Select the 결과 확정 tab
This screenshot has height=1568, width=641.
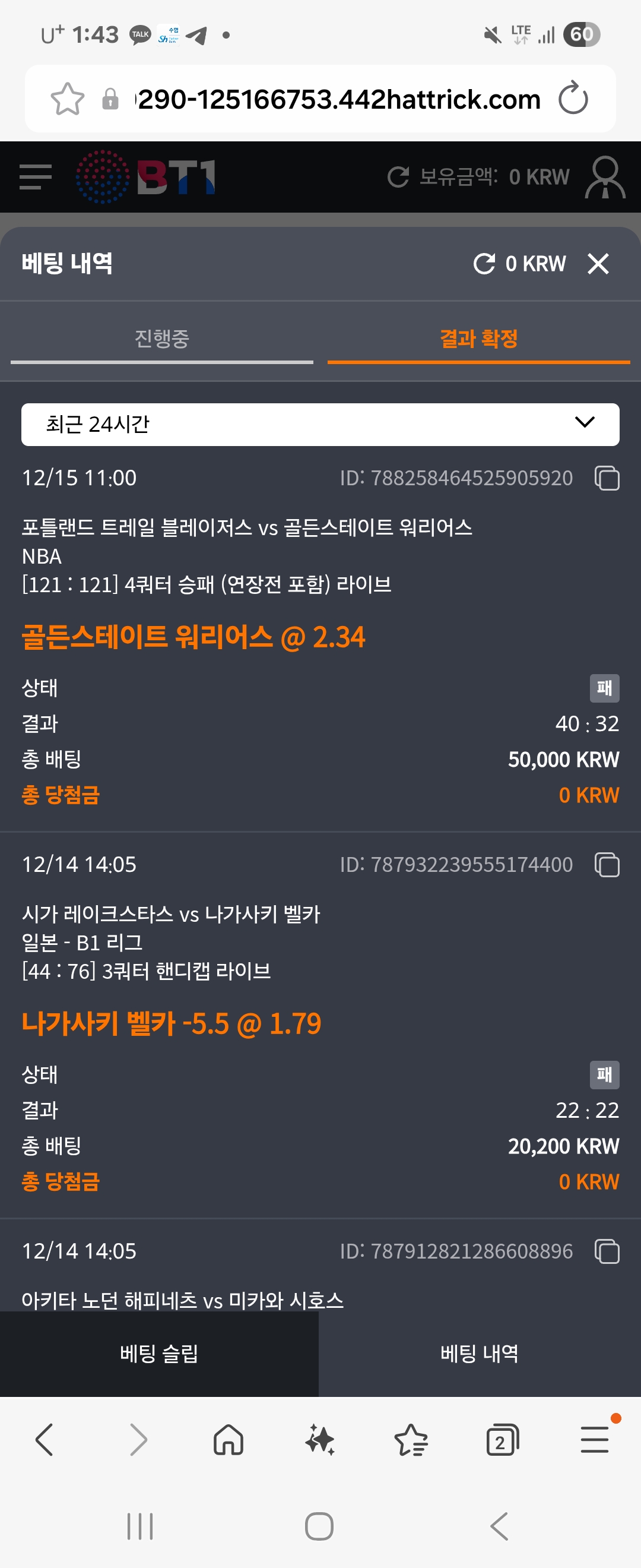click(x=478, y=339)
